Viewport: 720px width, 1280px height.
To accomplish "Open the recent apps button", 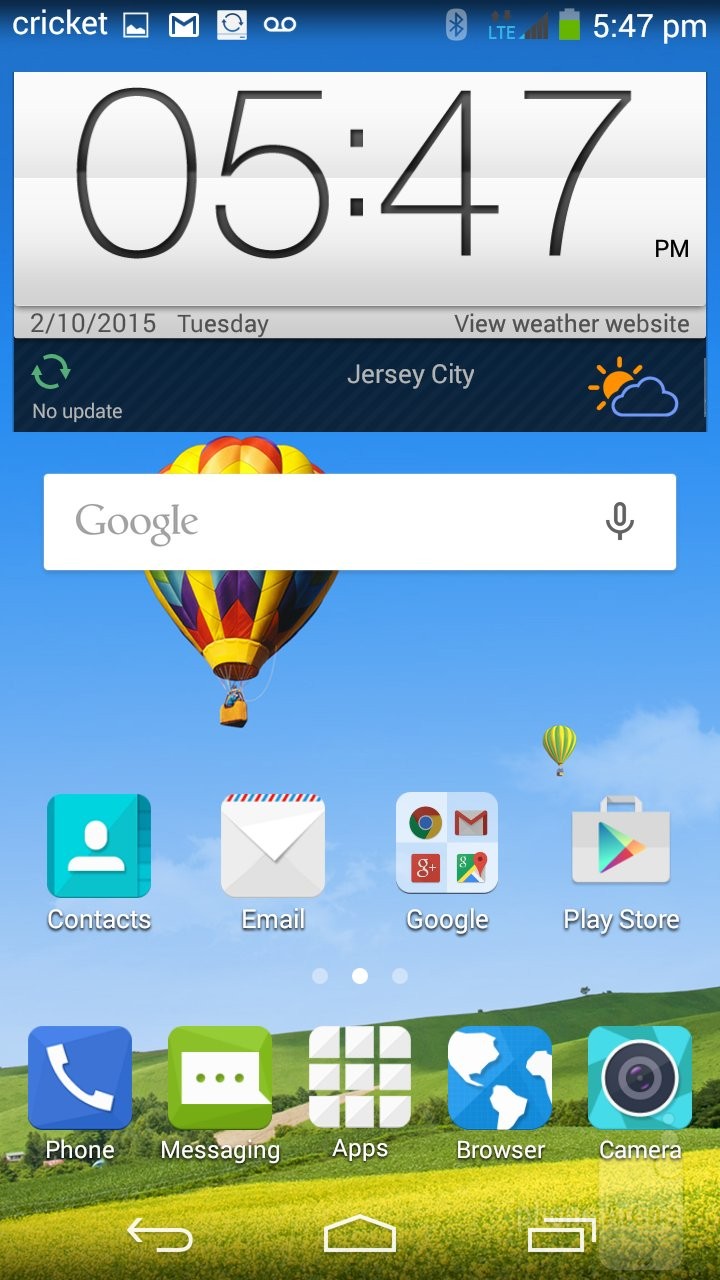I will (561, 1236).
